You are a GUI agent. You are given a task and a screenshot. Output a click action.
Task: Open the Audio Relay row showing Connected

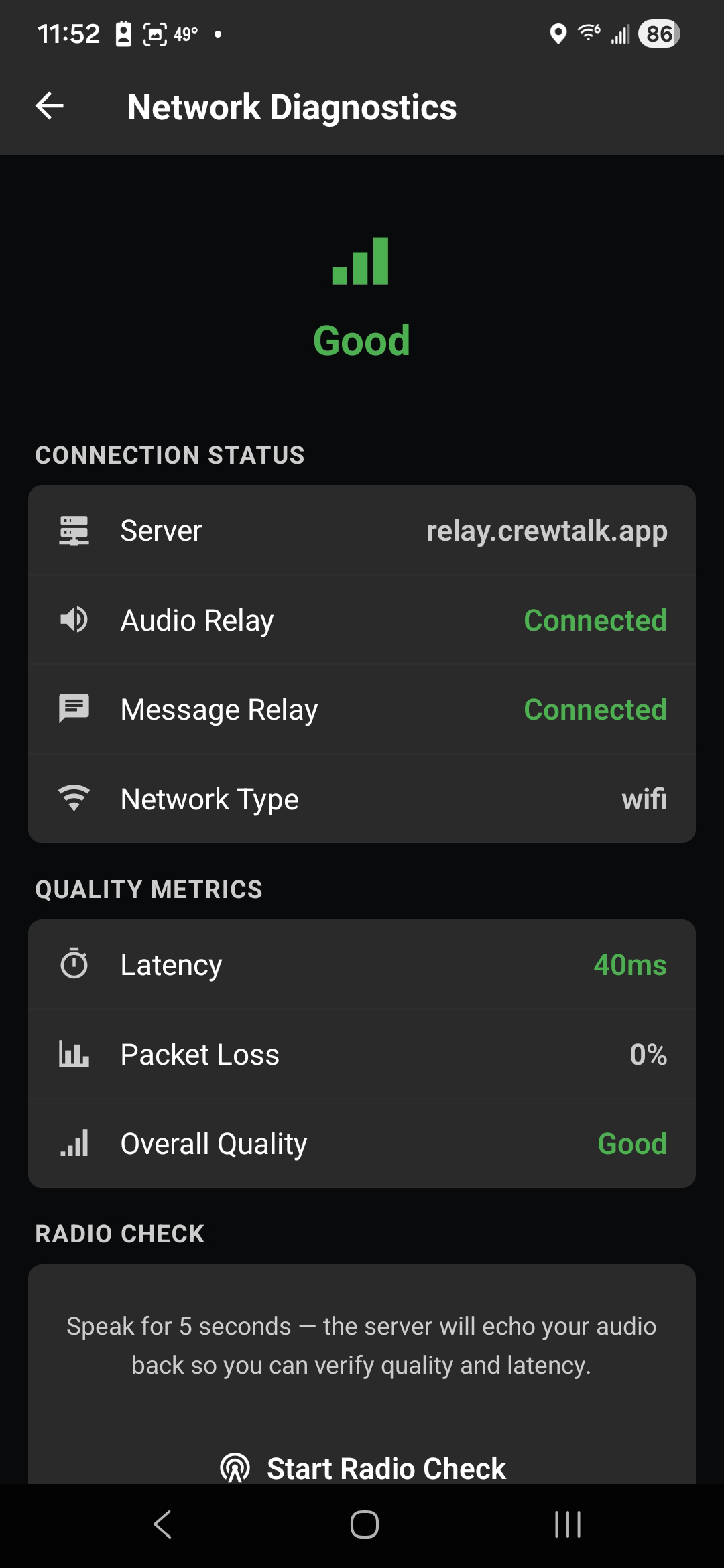[x=362, y=620]
